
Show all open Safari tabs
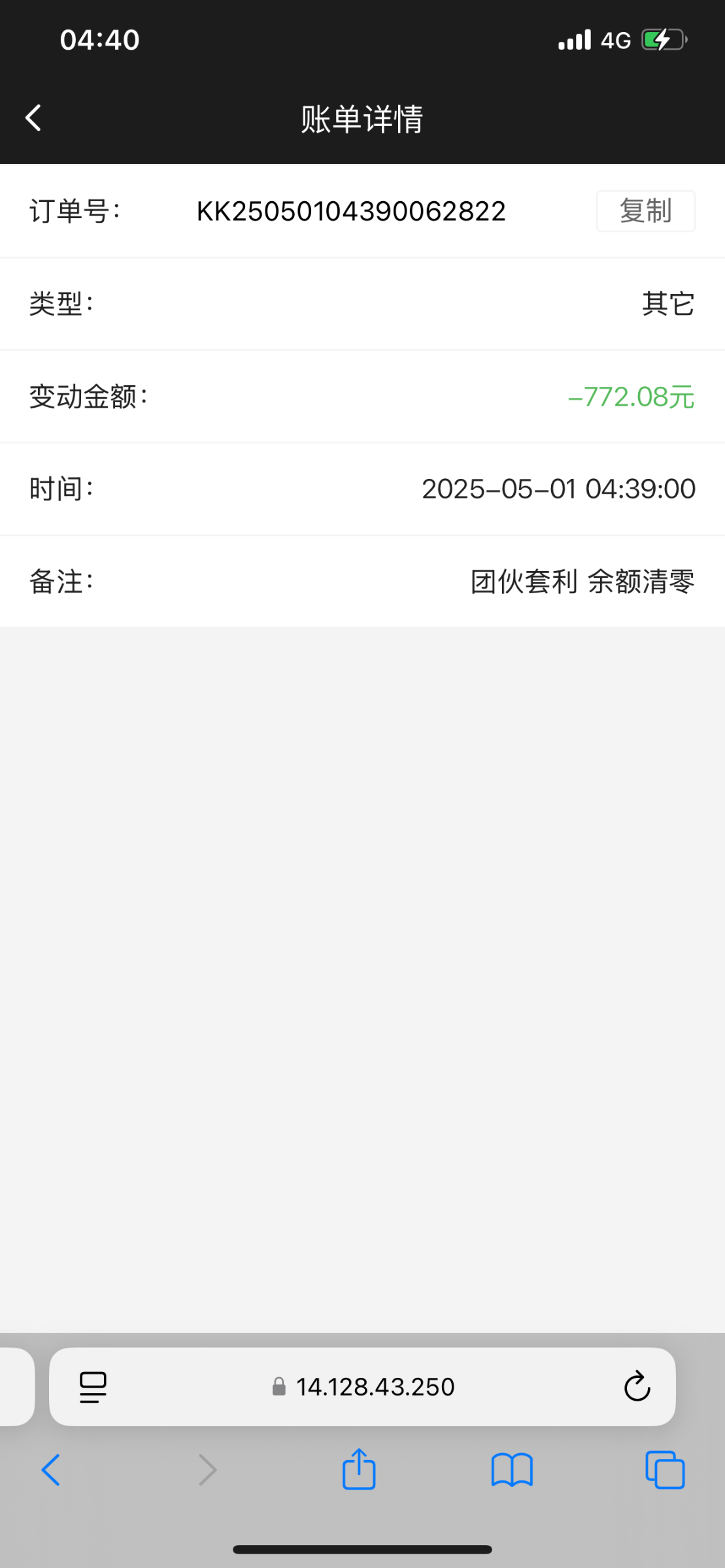click(x=665, y=1470)
